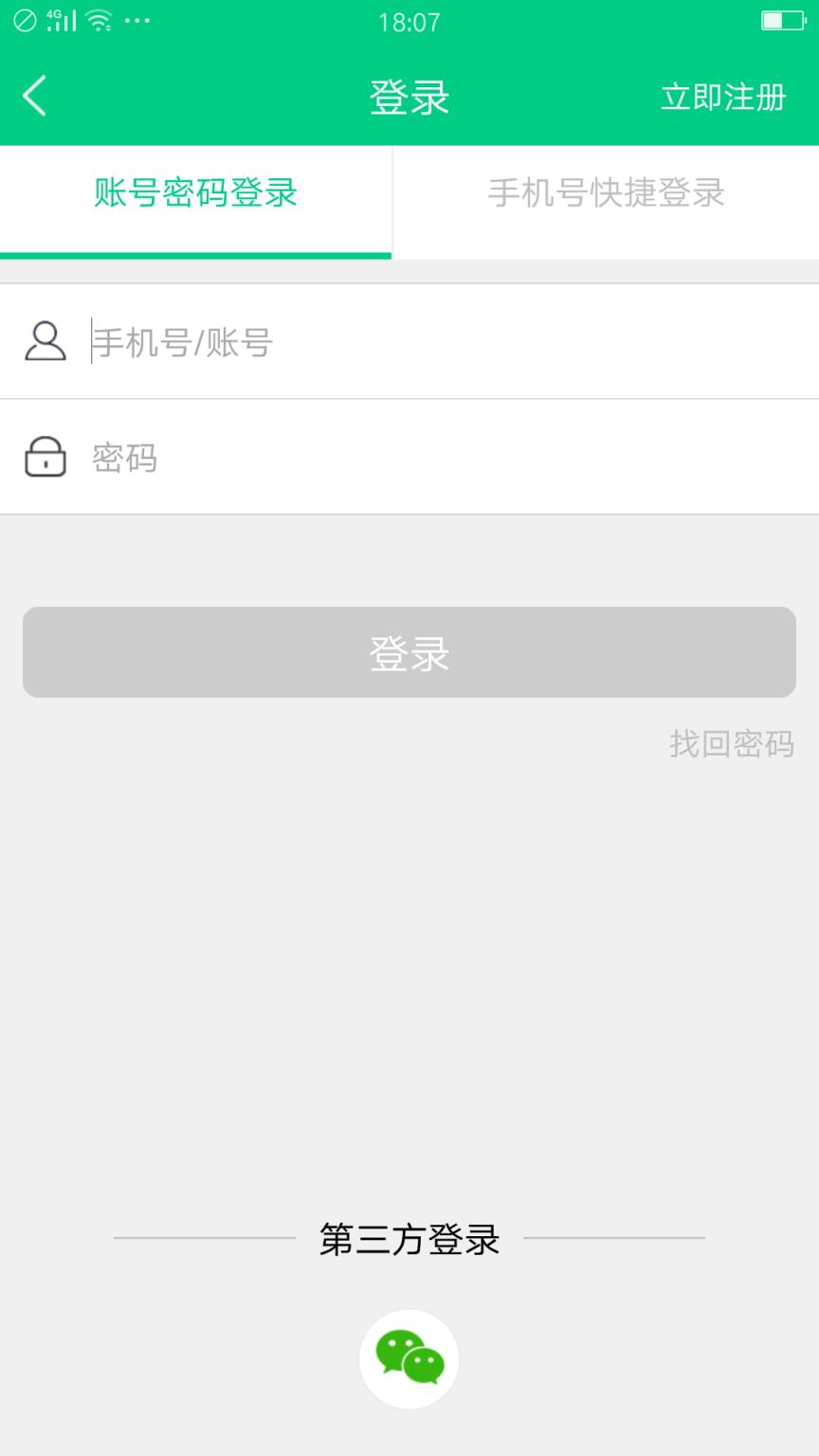Screen dimensions: 819x1456
Task: Select the 账号密码登录 tab
Action: point(194,191)
